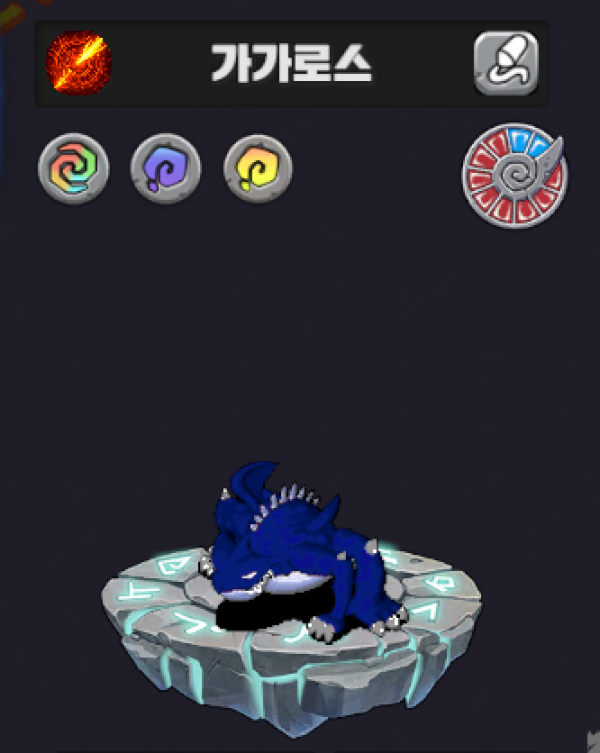Open the rainbow swirl element icon
The width and height of the screenshot is (600, 753).
coord(73,170)
